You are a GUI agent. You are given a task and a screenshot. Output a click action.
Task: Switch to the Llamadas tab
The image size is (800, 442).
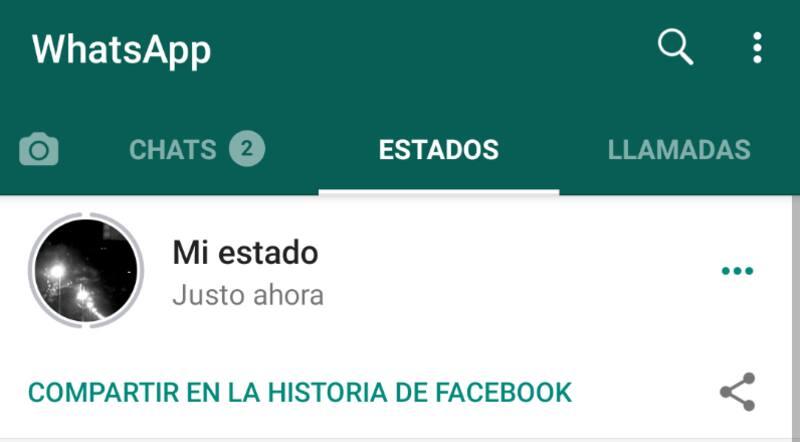[x=679, y=151]
